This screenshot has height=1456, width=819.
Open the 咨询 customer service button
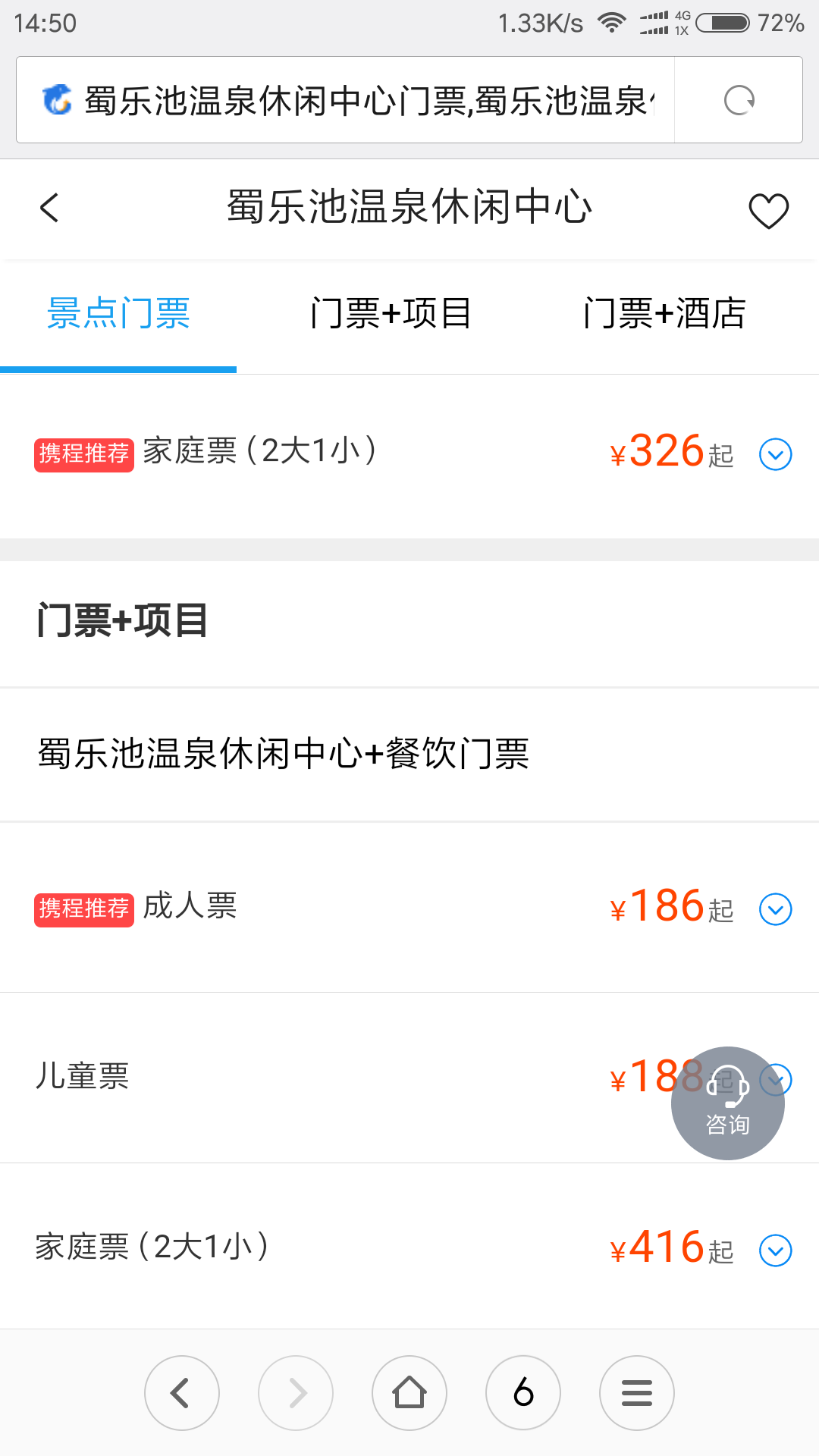pos(728,1103)
